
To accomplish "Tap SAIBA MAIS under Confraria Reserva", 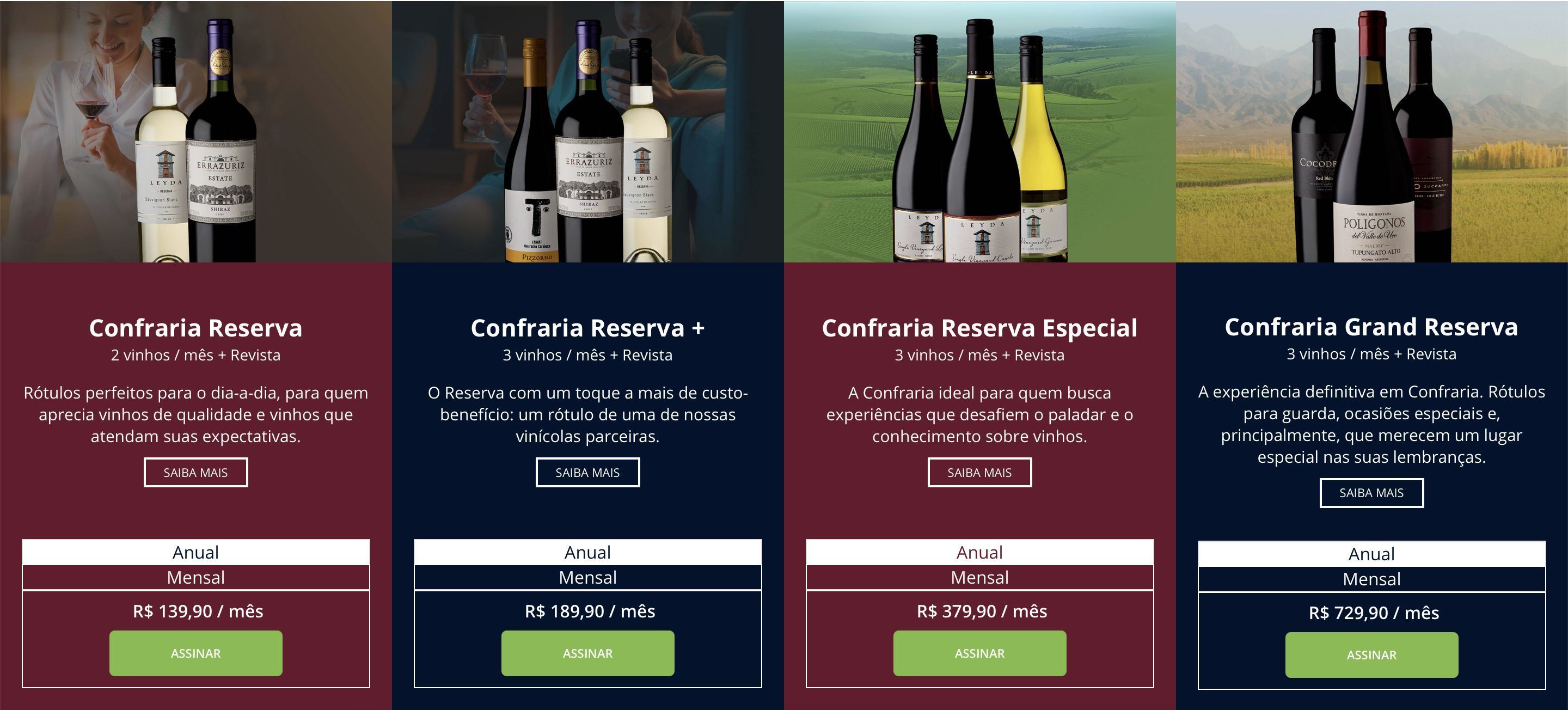I will point(195,473).
